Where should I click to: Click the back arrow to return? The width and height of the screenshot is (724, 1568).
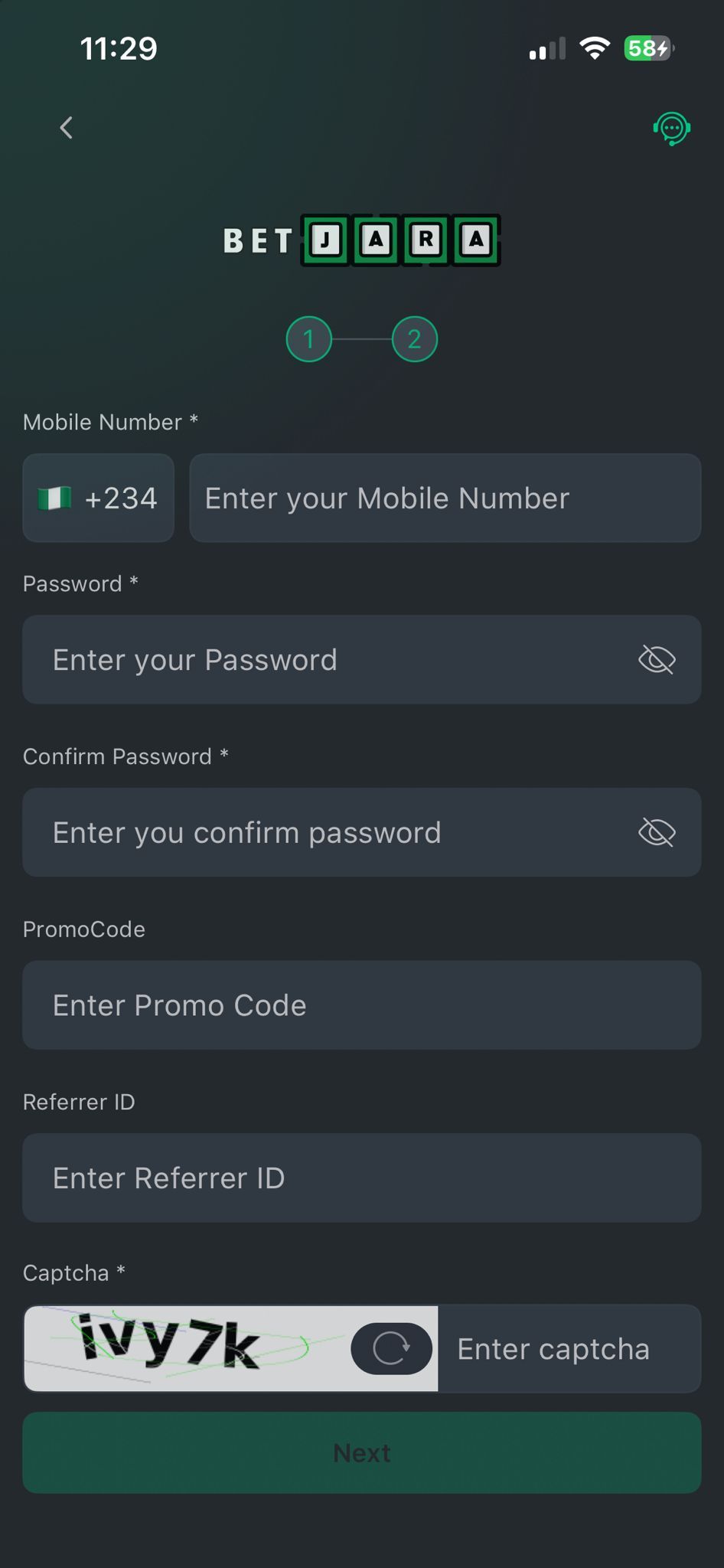tap(66, 128)
